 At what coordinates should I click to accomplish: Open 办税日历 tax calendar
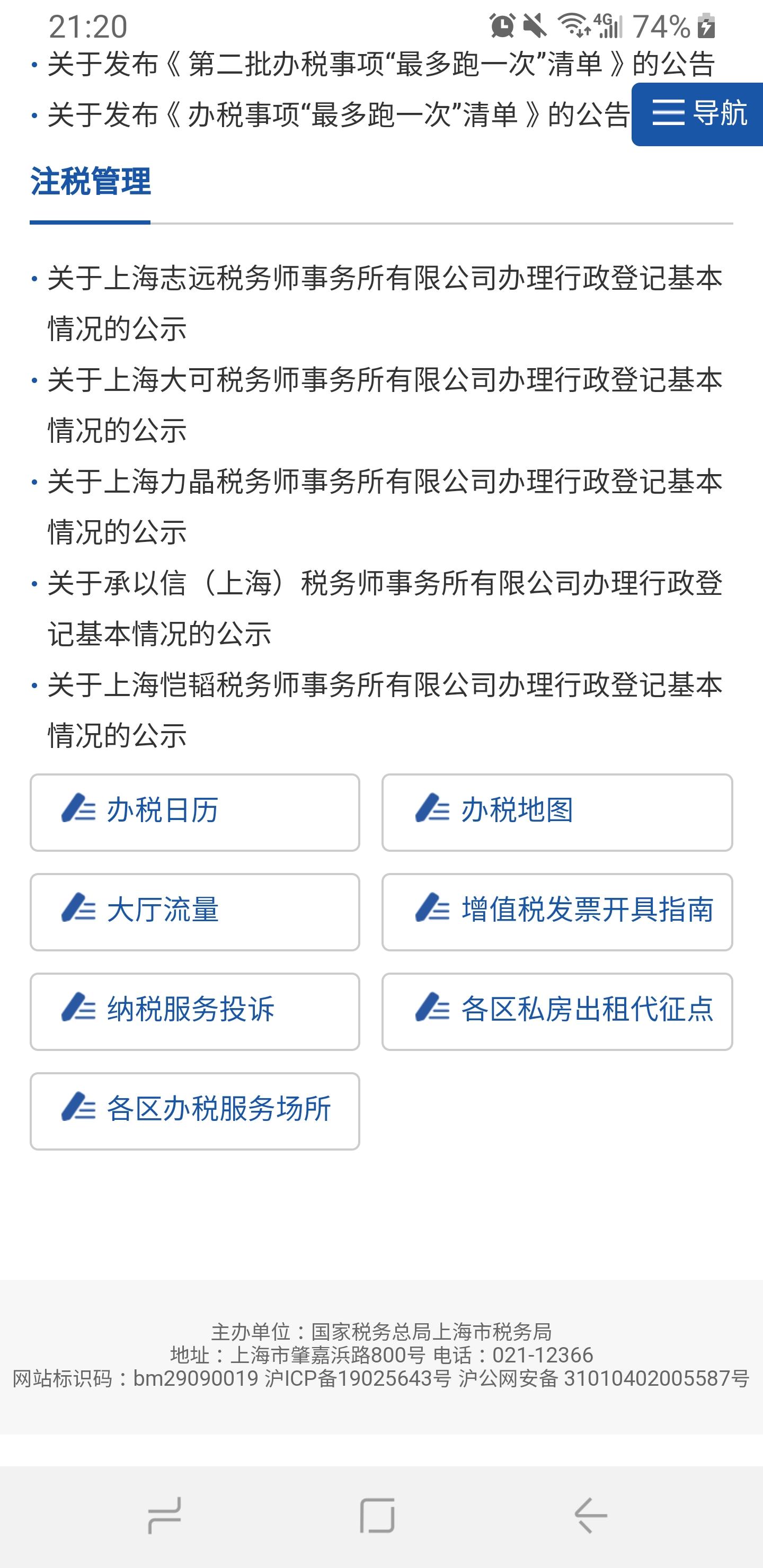[x=195, y=813]
